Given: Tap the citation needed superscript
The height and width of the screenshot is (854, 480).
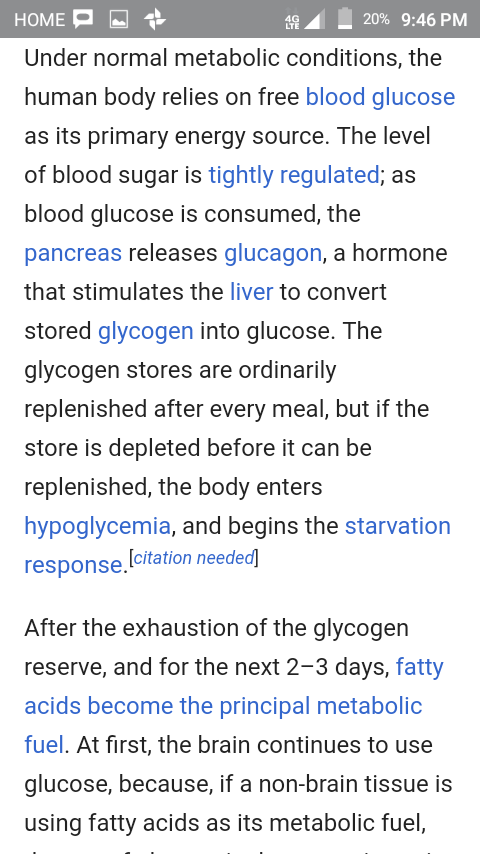Looking at the screenshot, I should 194,558.
